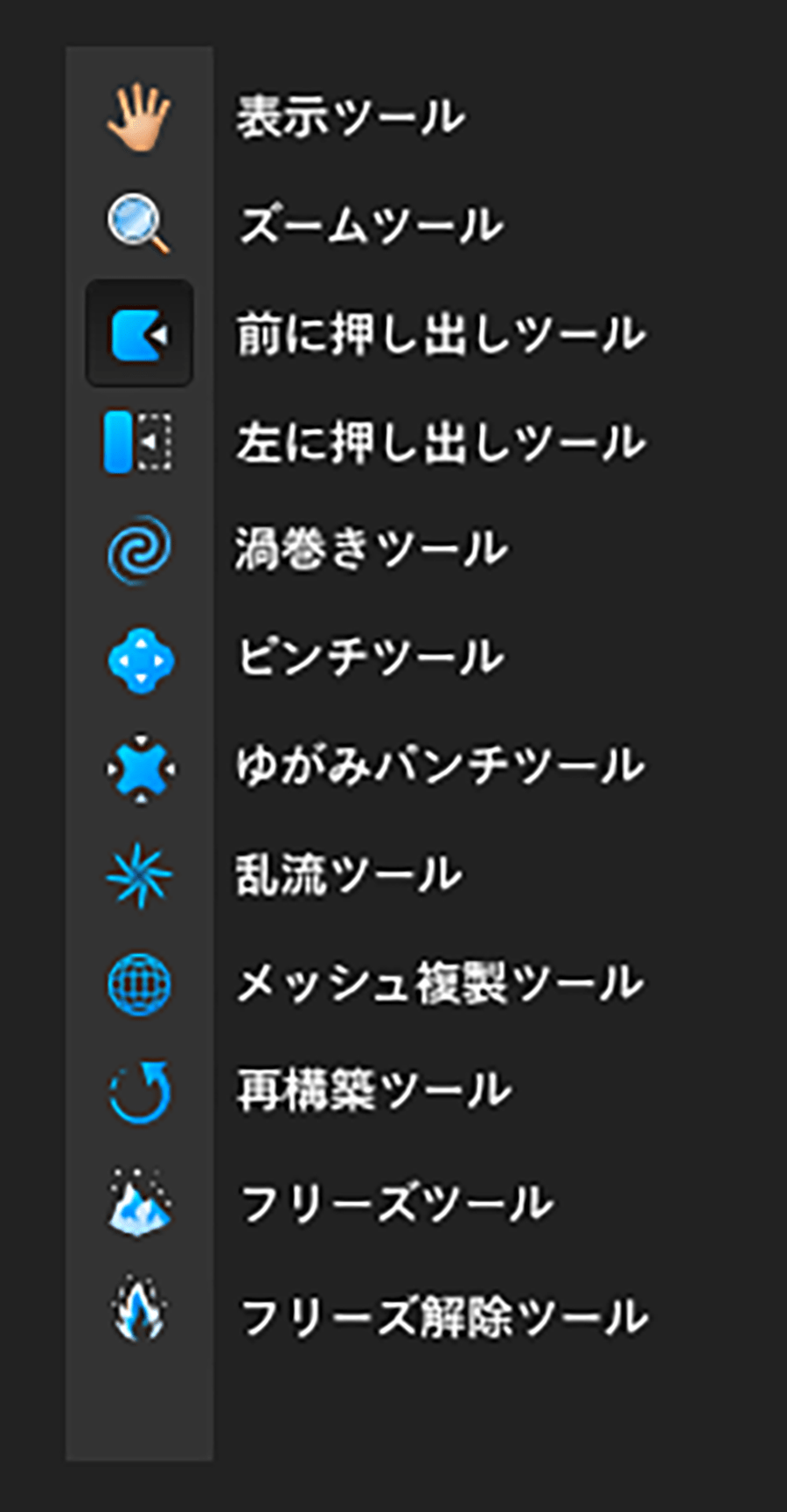Choose the reconstruct arrow tool
The height and width of the screenshot is (1512, 787).
138,1092
